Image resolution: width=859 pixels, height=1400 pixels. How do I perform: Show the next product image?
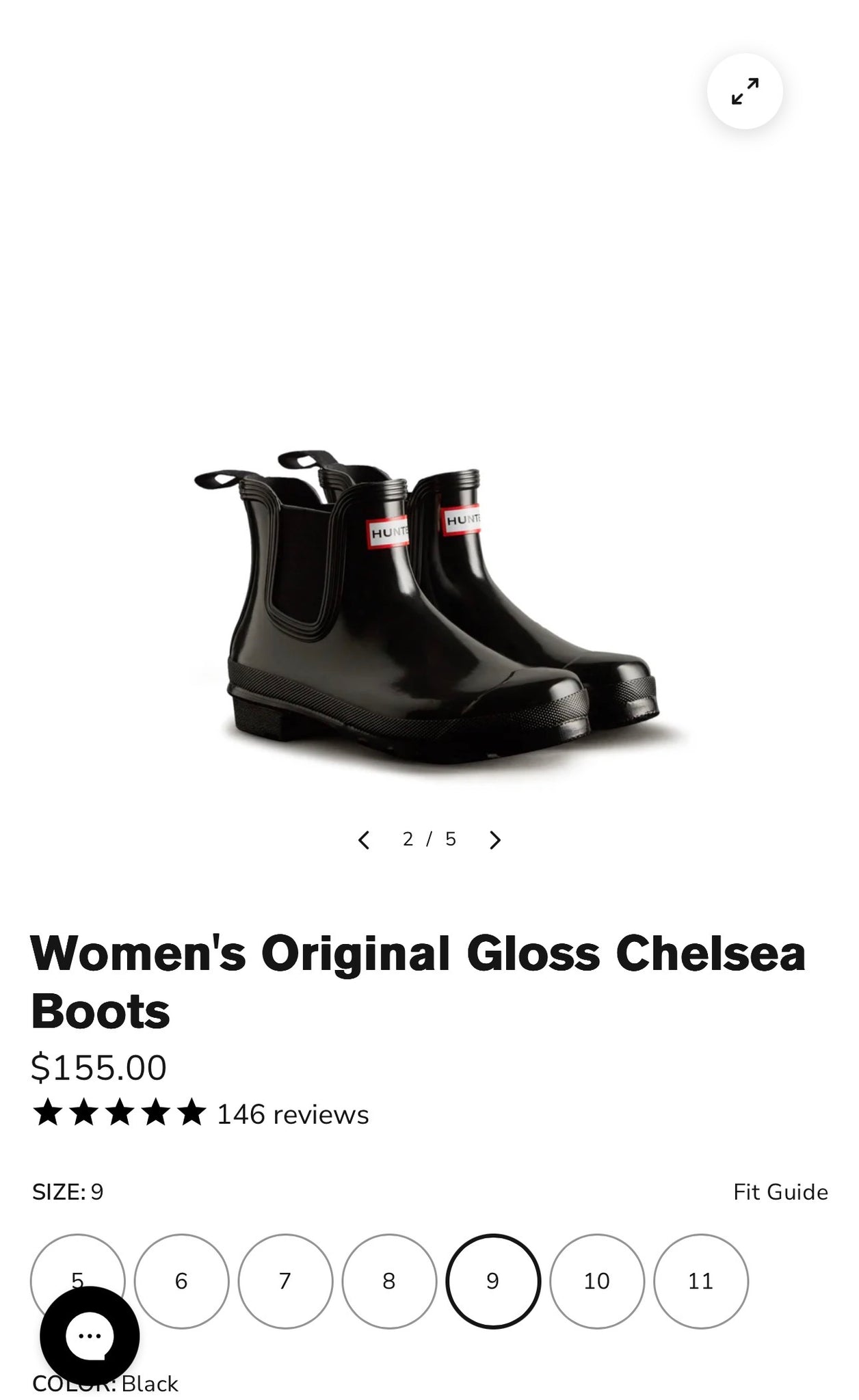point(495,840)
